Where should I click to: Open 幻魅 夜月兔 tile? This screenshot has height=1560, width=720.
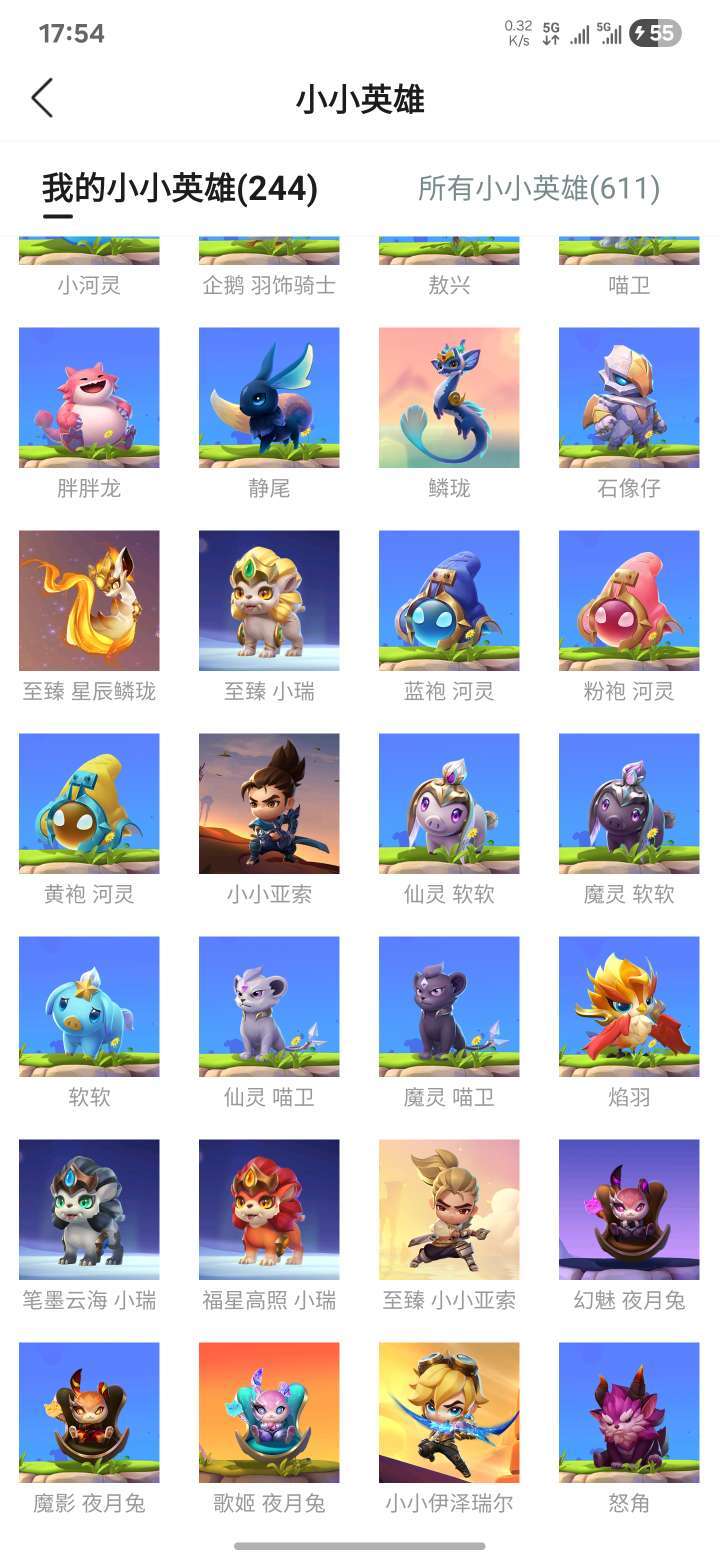tap(629, 1226)
